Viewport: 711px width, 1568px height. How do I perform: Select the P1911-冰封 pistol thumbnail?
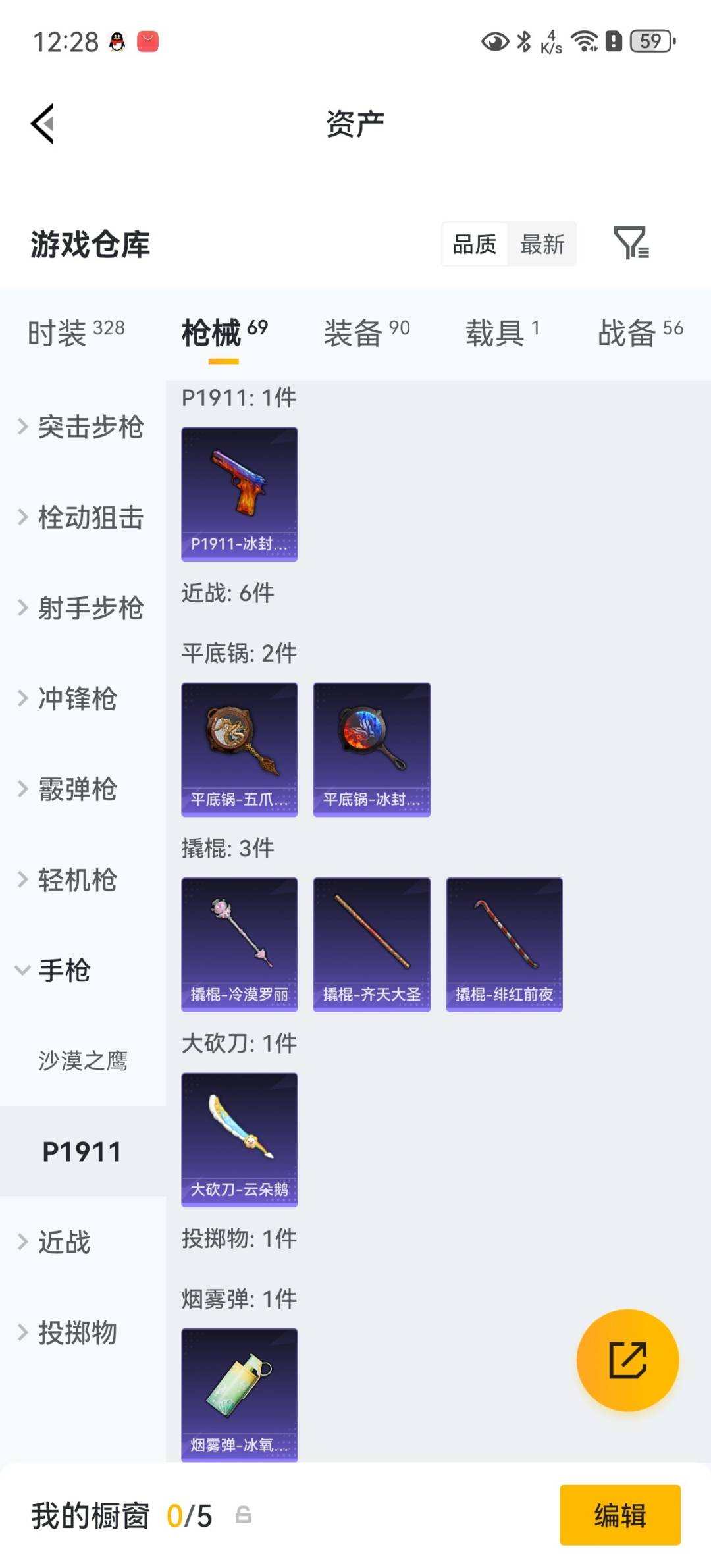tap(239, 494)
